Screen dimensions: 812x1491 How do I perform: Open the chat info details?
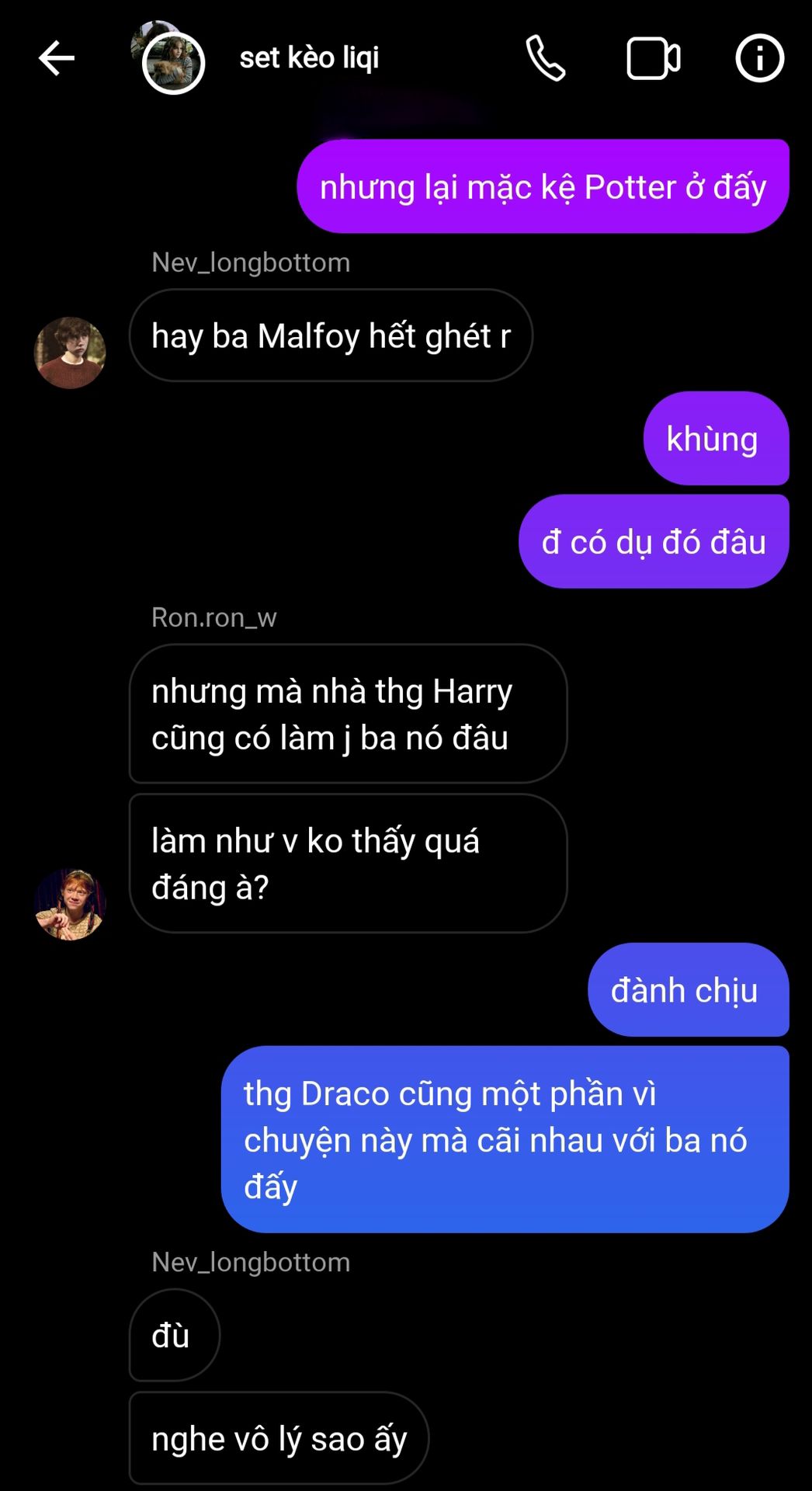click(x=759, y=58)
